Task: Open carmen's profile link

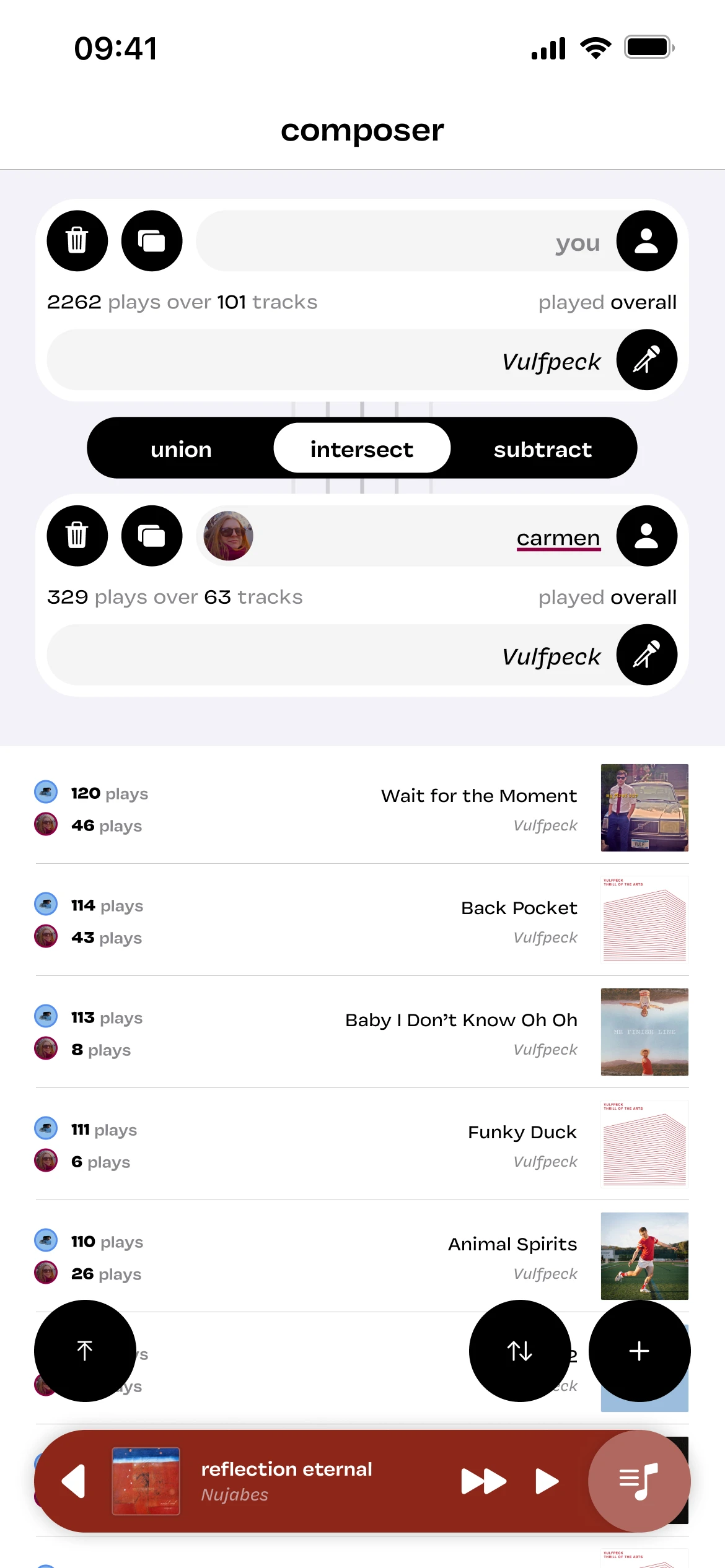Action: [x=558, y=538]
